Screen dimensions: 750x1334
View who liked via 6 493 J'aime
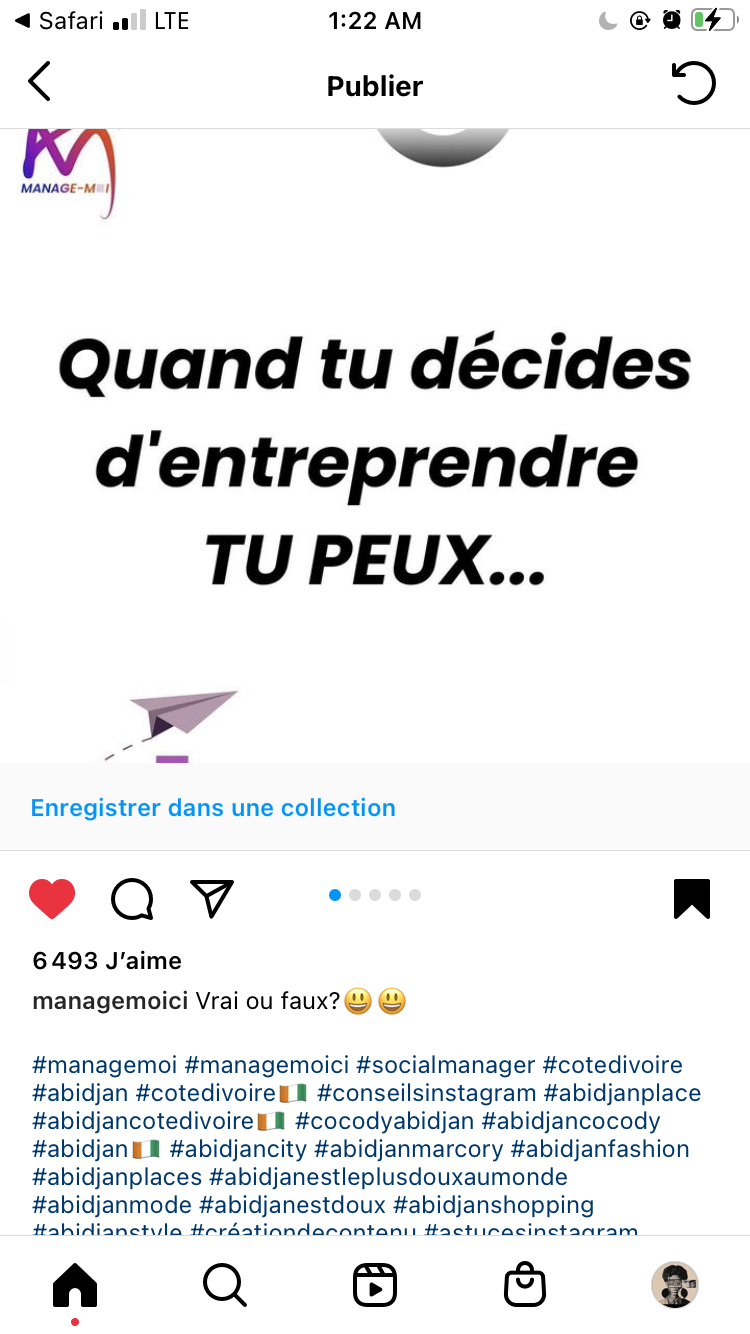tap(107, 961)
